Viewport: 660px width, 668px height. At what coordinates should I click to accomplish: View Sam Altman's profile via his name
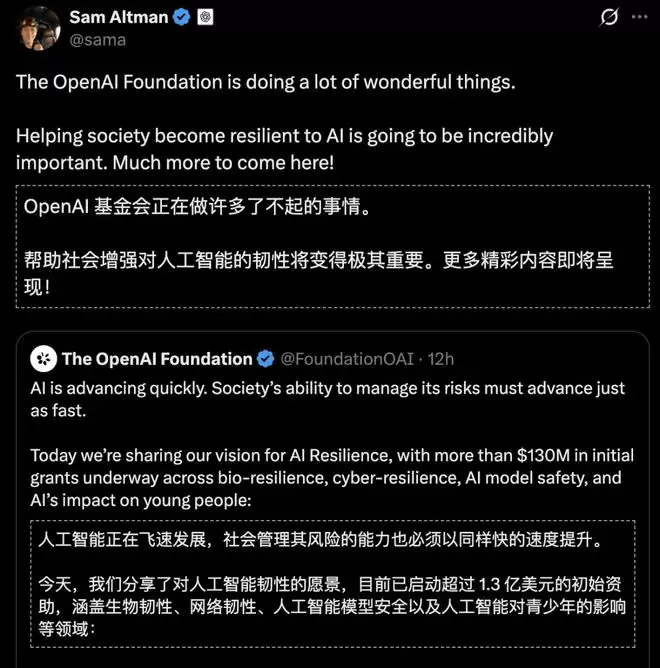(119, 17)
